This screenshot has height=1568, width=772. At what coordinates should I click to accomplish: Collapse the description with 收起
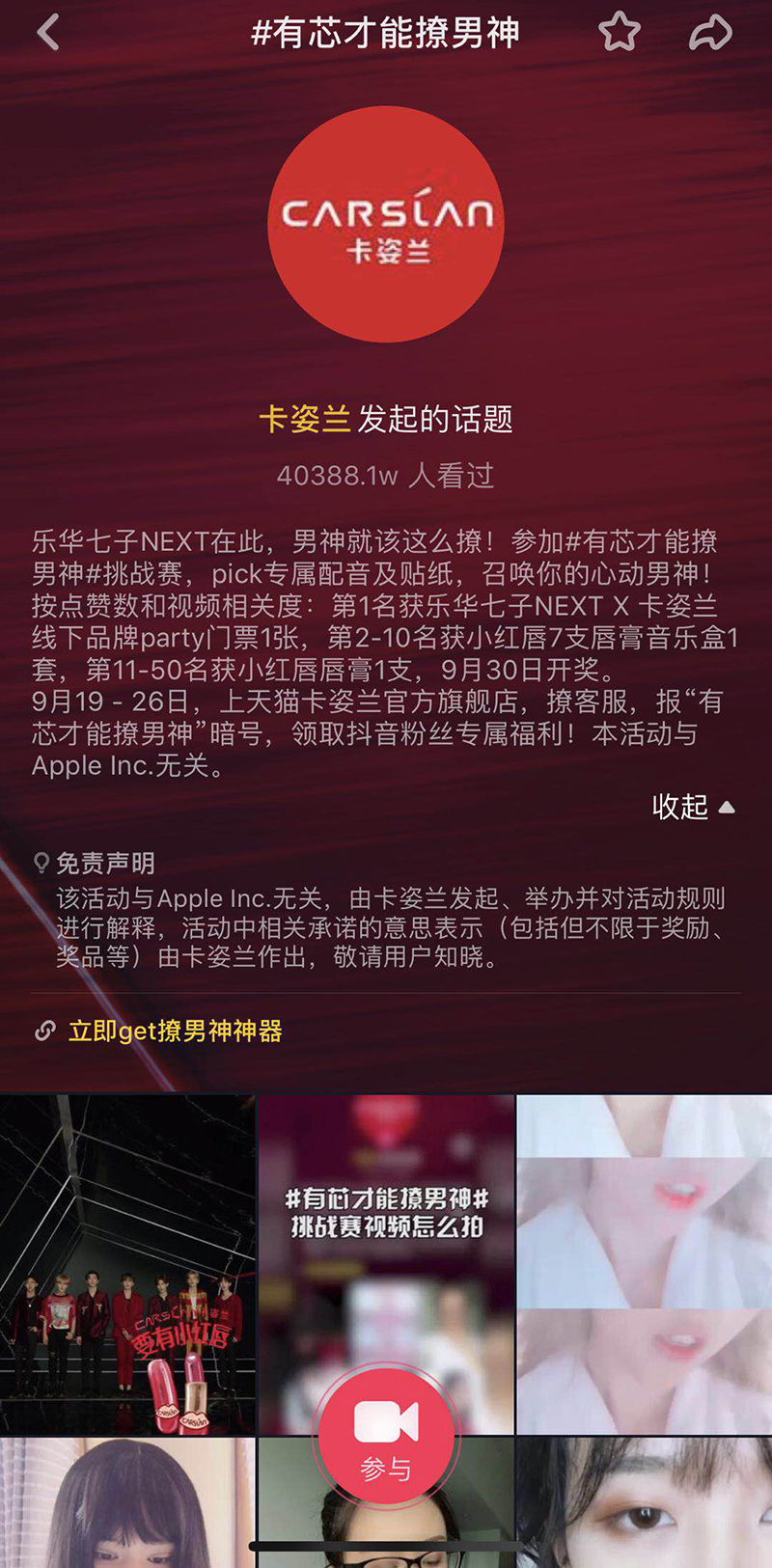pos(693,807)
